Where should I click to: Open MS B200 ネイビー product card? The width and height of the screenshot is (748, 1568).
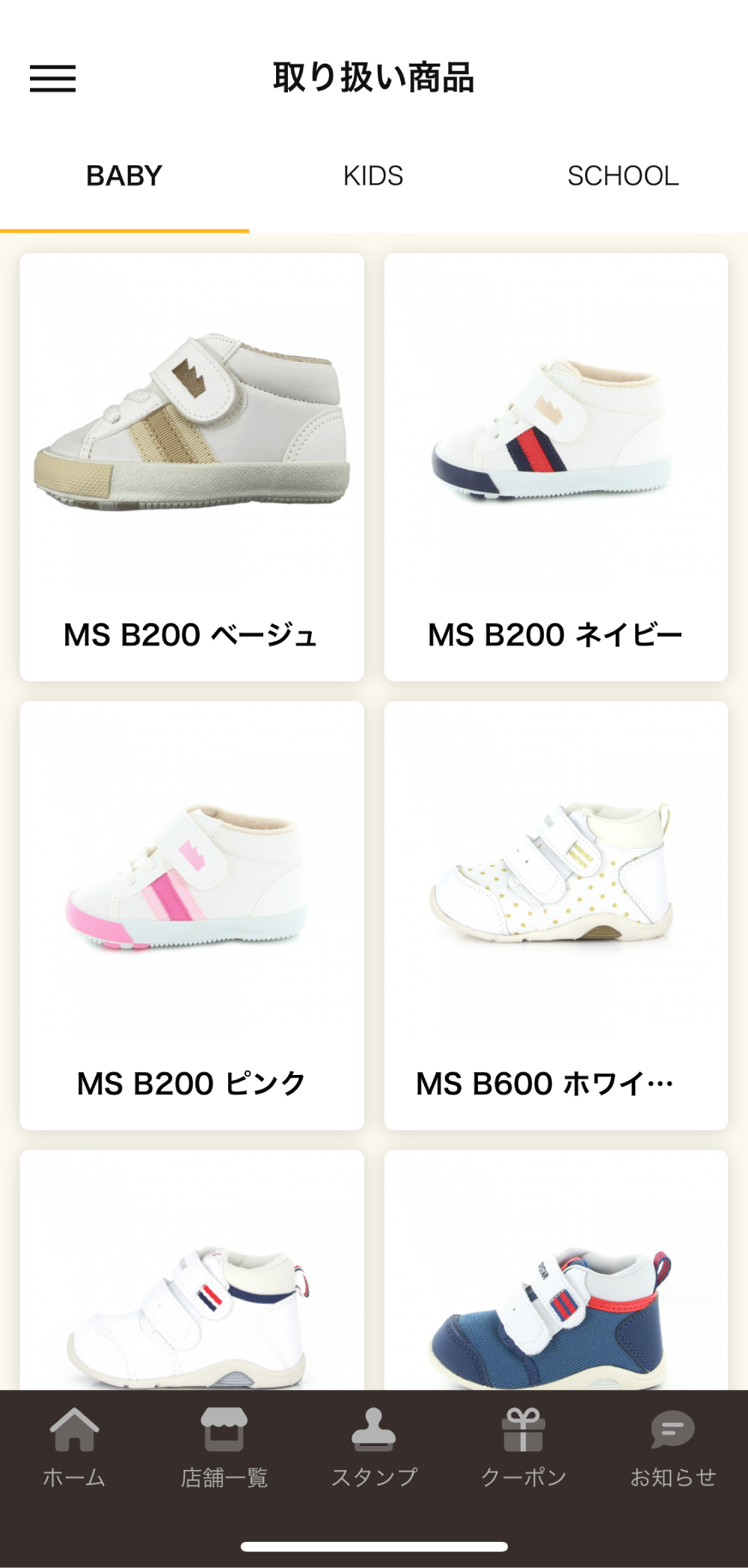click(x=556, y=467)
